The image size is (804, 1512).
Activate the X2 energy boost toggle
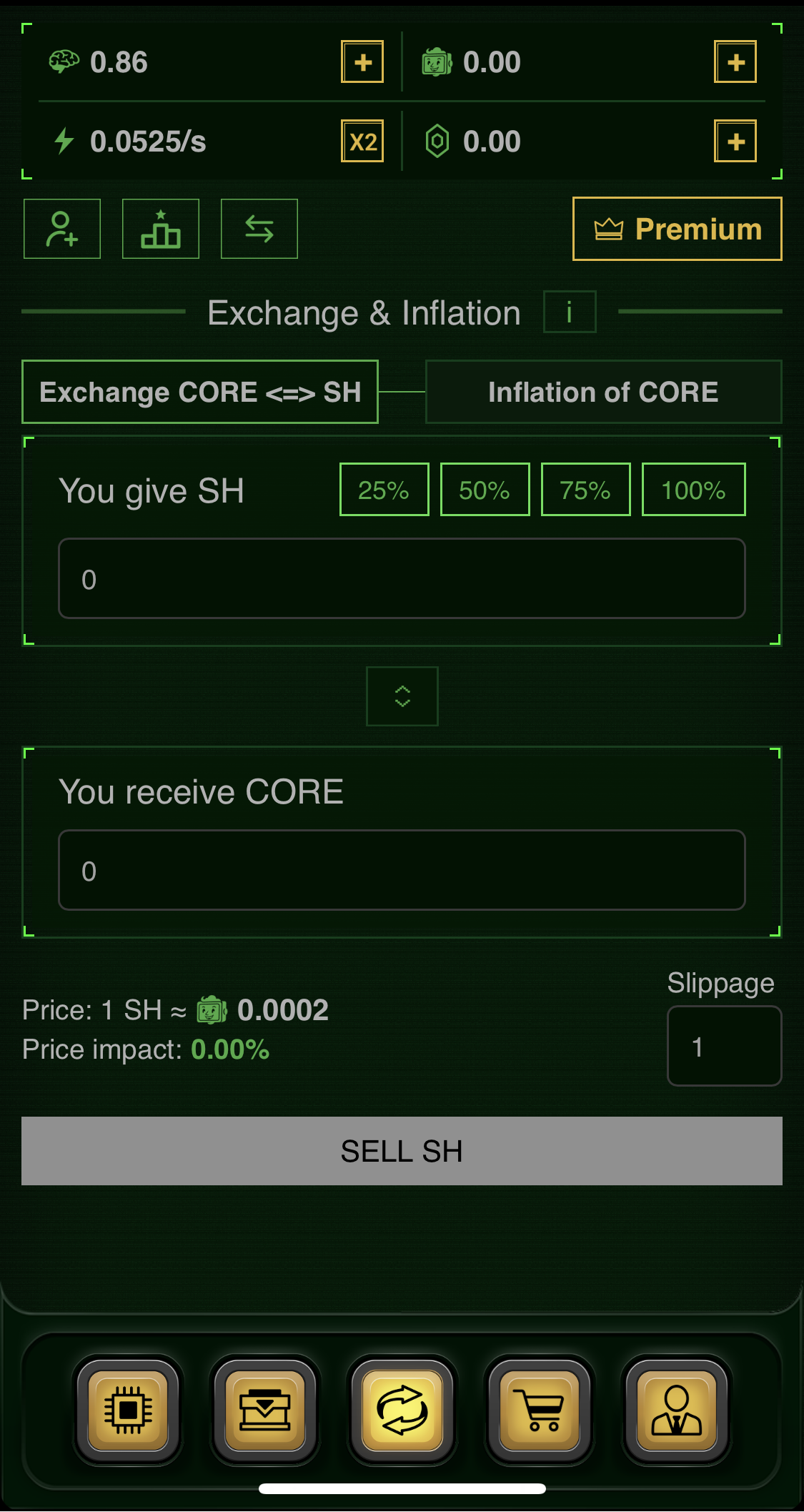pos(362,140)
